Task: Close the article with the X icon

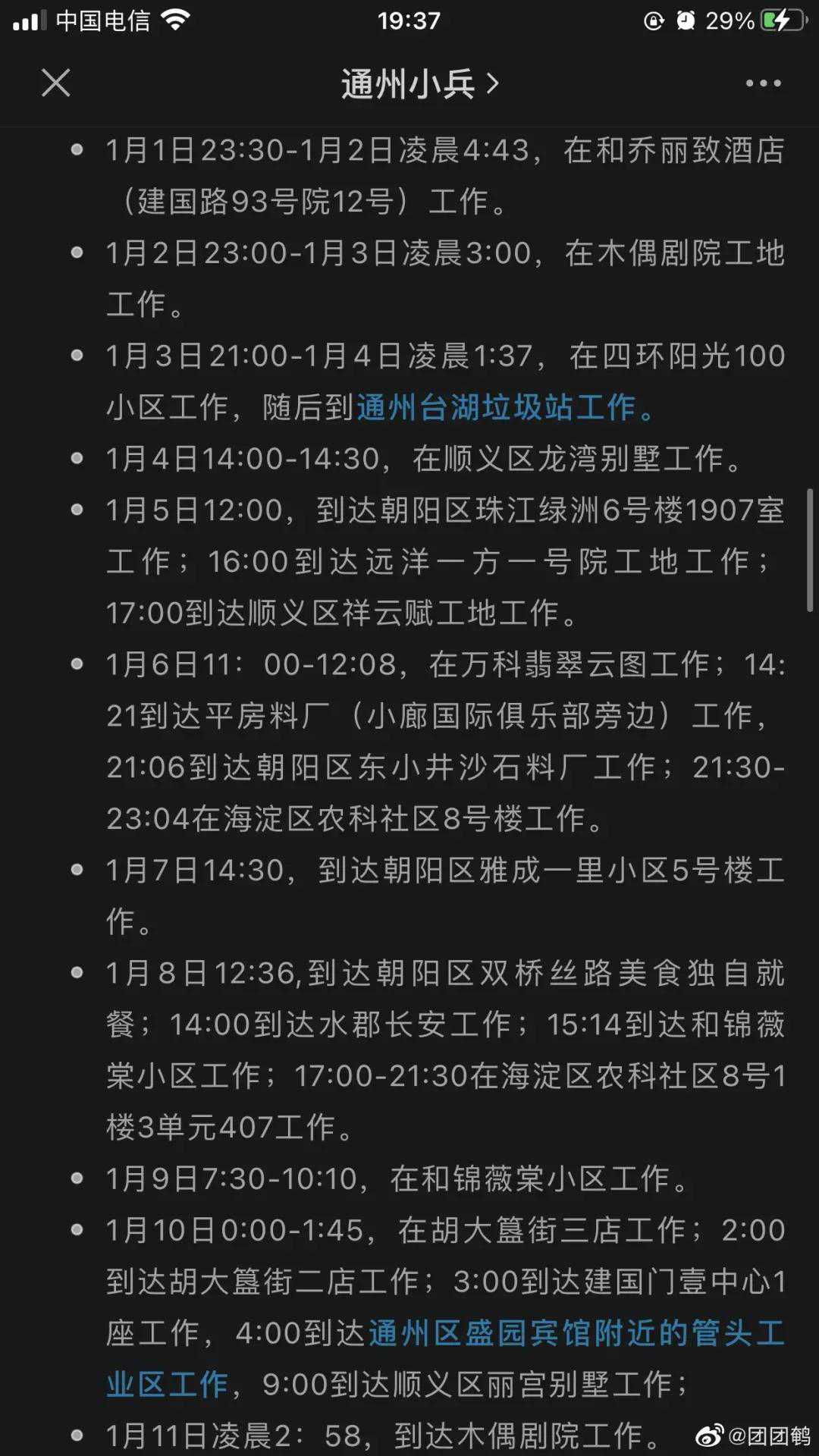Action: point(55,84)
